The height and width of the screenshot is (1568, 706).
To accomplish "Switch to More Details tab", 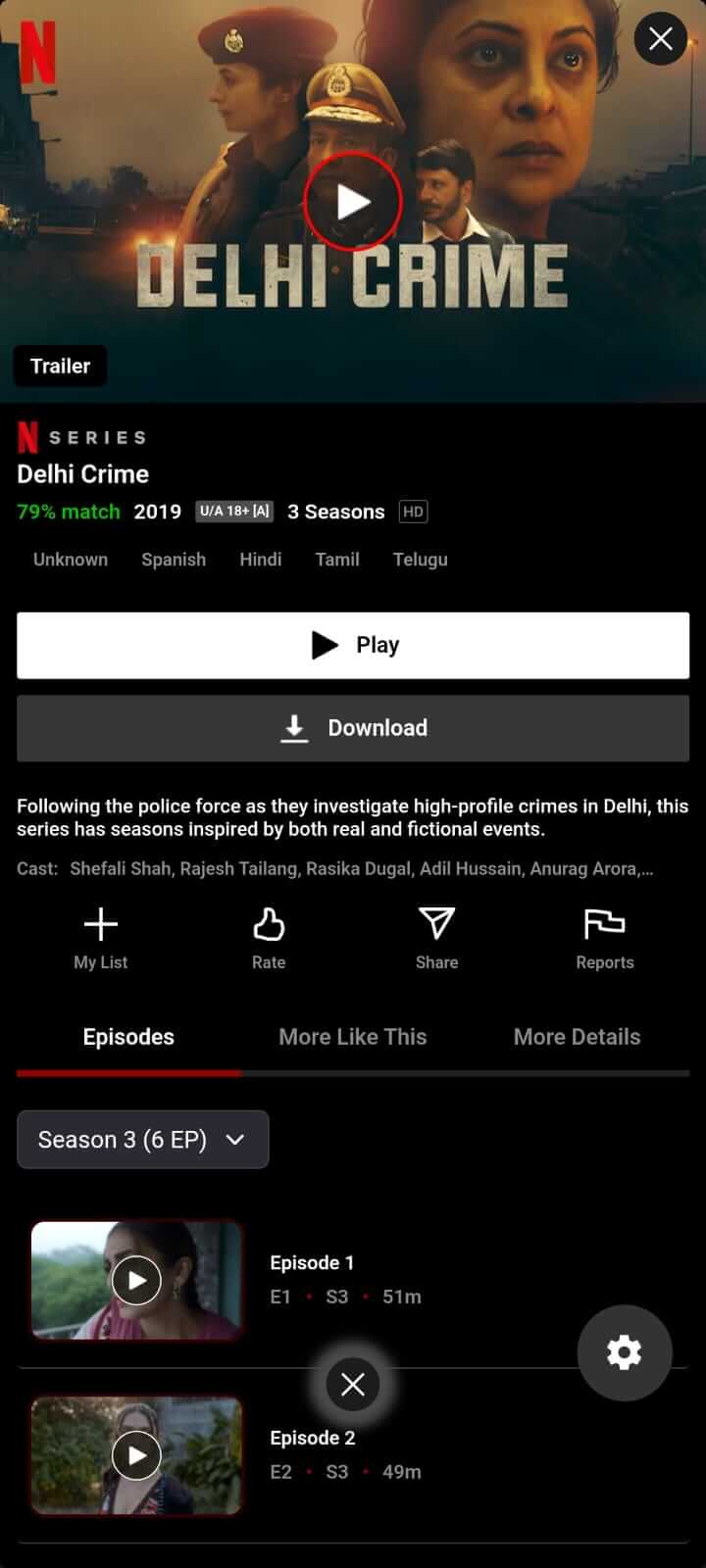I will (577, 1037).
